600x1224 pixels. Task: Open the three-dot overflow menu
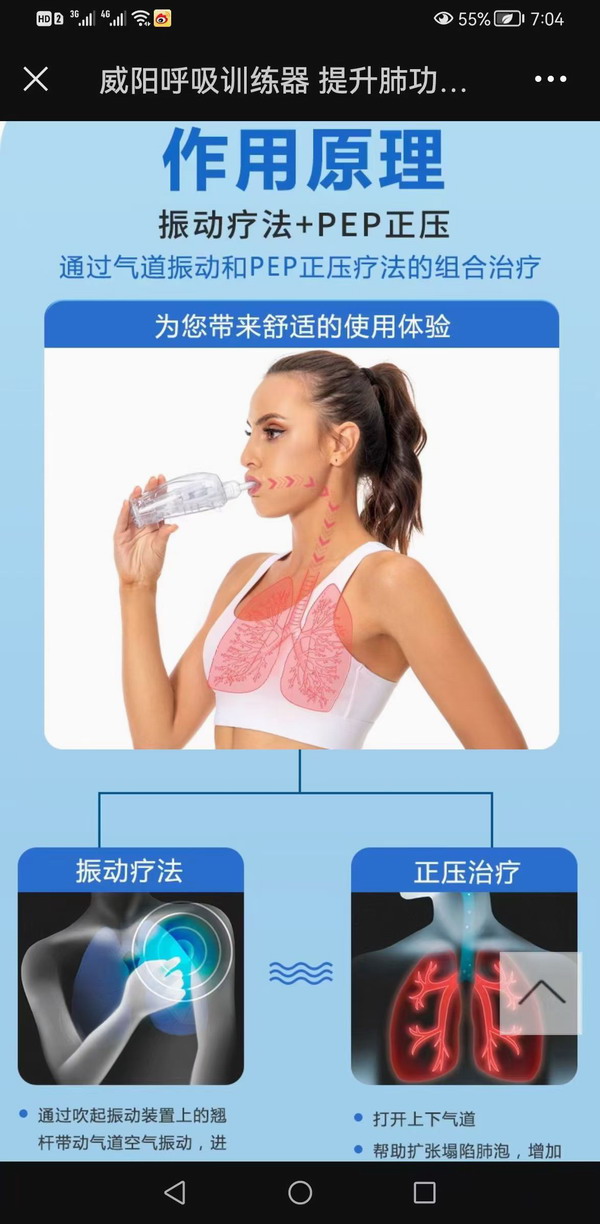tap(550, 80)
